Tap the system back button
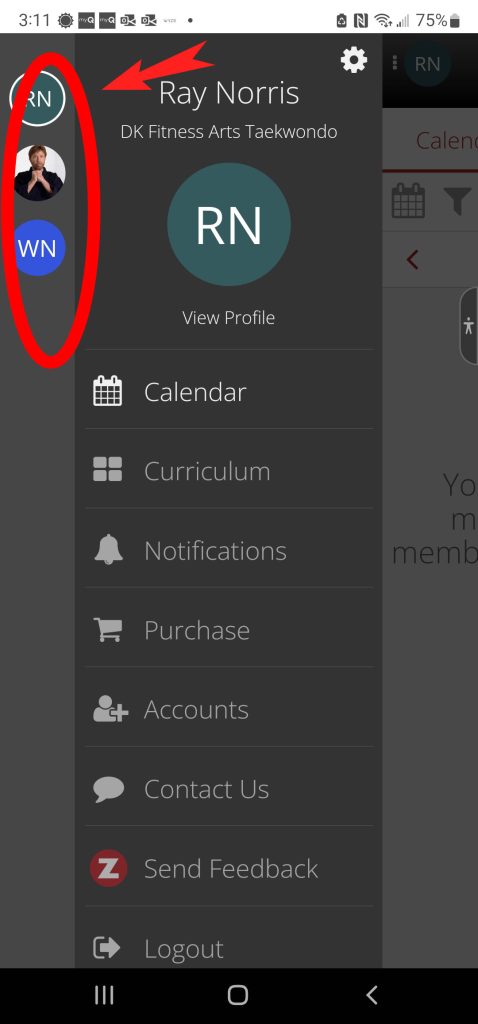This screenshot has width=478, height=1024. click(x=372, y=995)
